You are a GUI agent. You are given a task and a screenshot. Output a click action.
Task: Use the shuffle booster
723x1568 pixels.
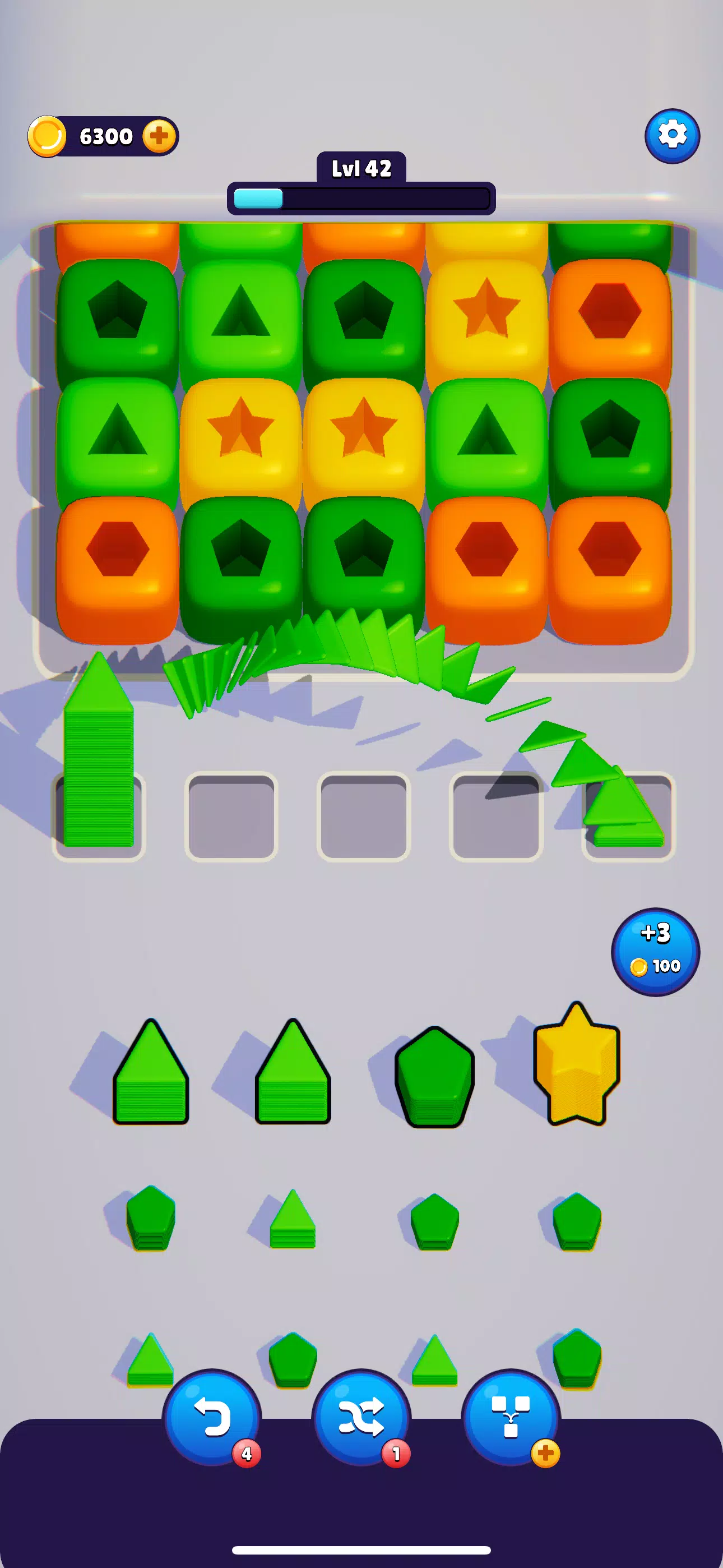(x=361, y=1418)
